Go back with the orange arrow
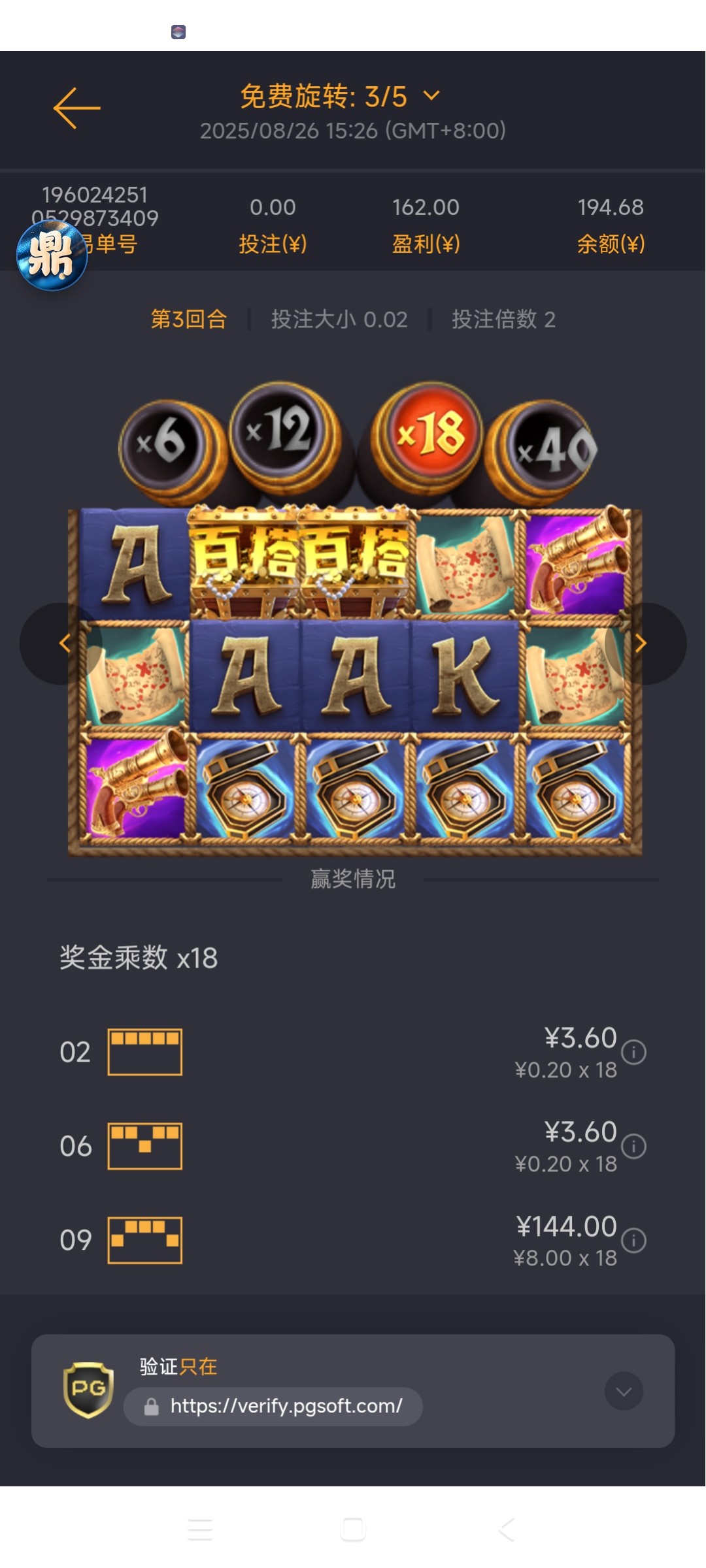Viewport: 706px width, 1568px height. coord(77,108)
